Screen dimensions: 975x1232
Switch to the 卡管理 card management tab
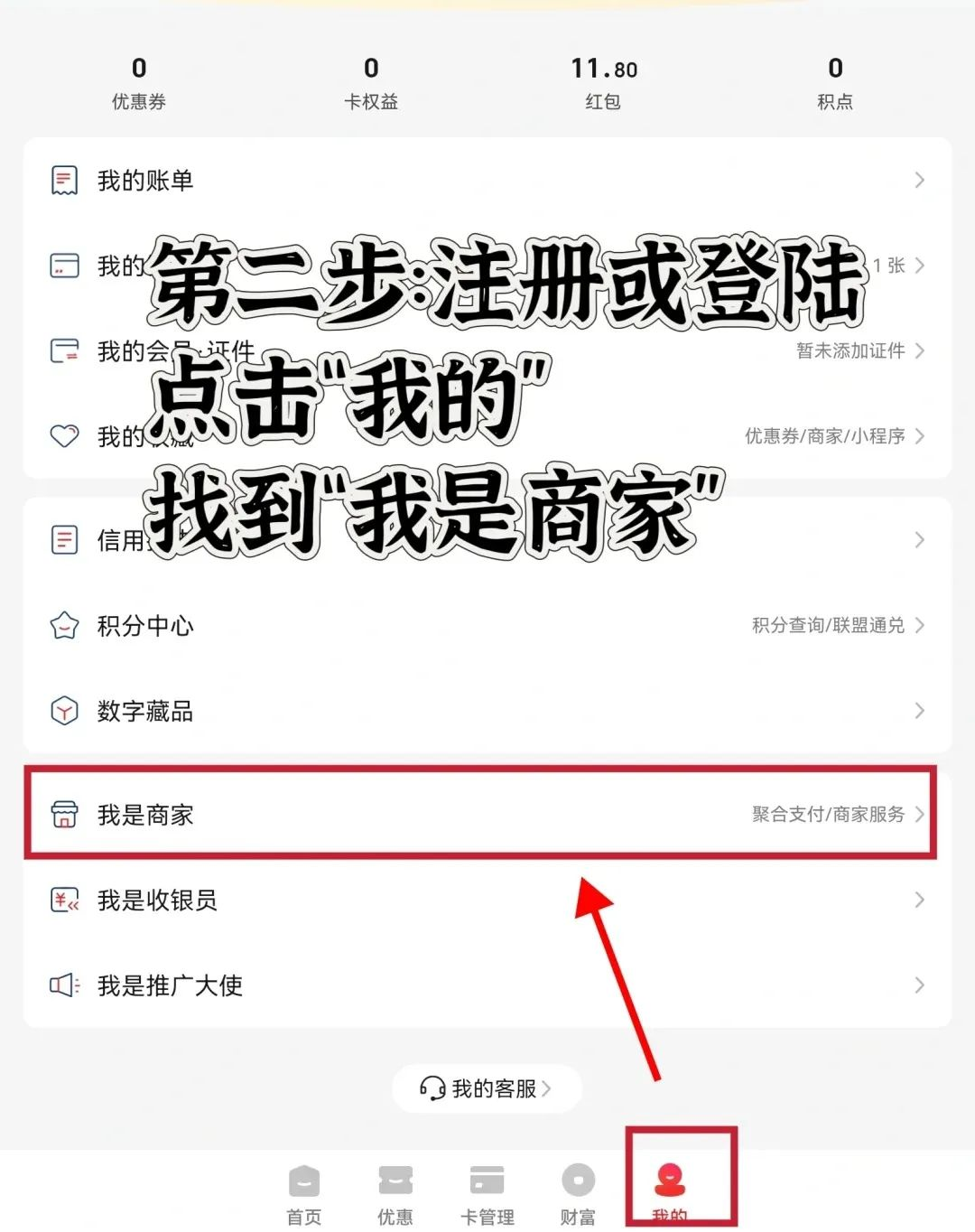pos(487,1192)
